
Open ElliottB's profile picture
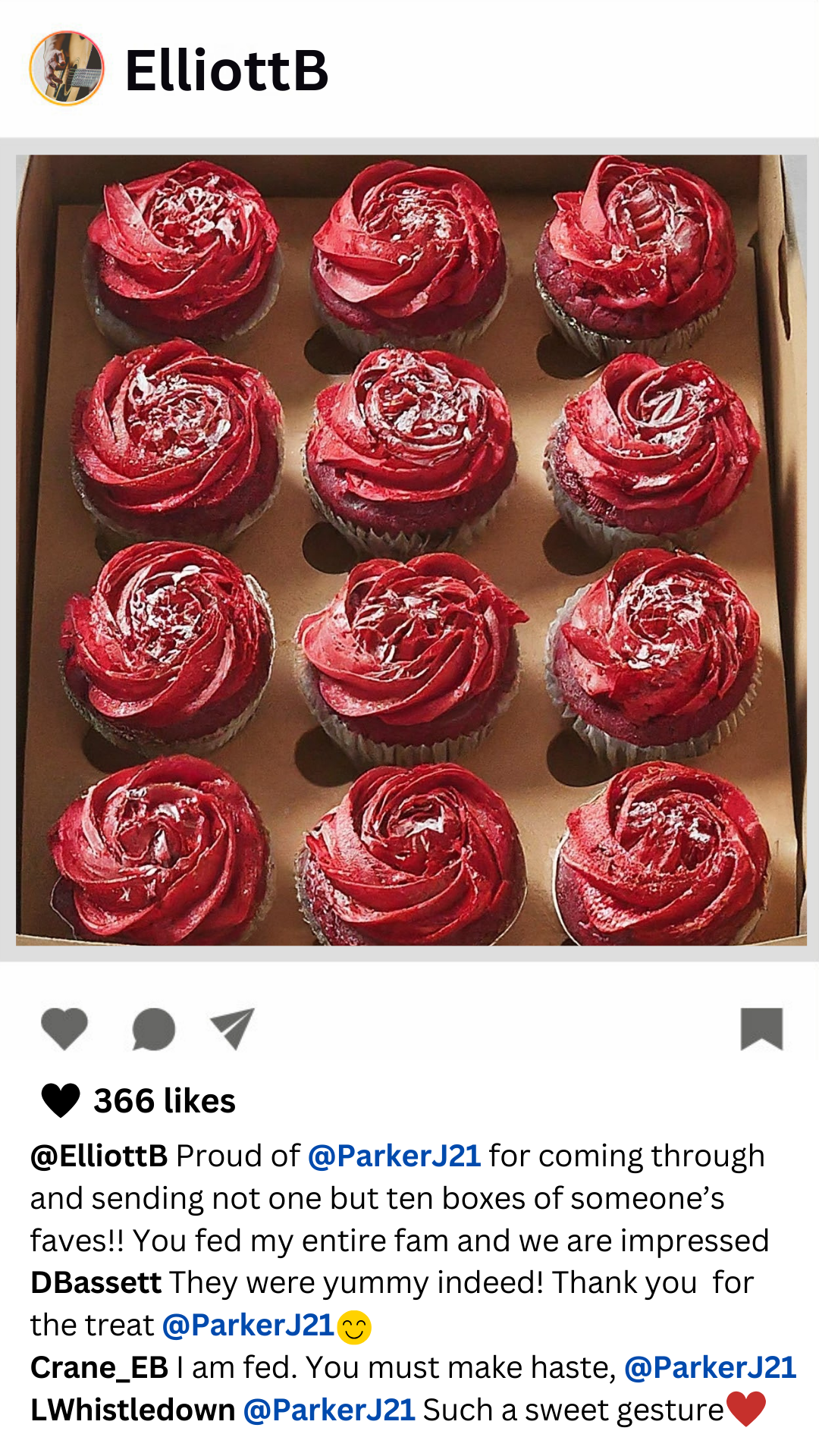click(67, 69)
